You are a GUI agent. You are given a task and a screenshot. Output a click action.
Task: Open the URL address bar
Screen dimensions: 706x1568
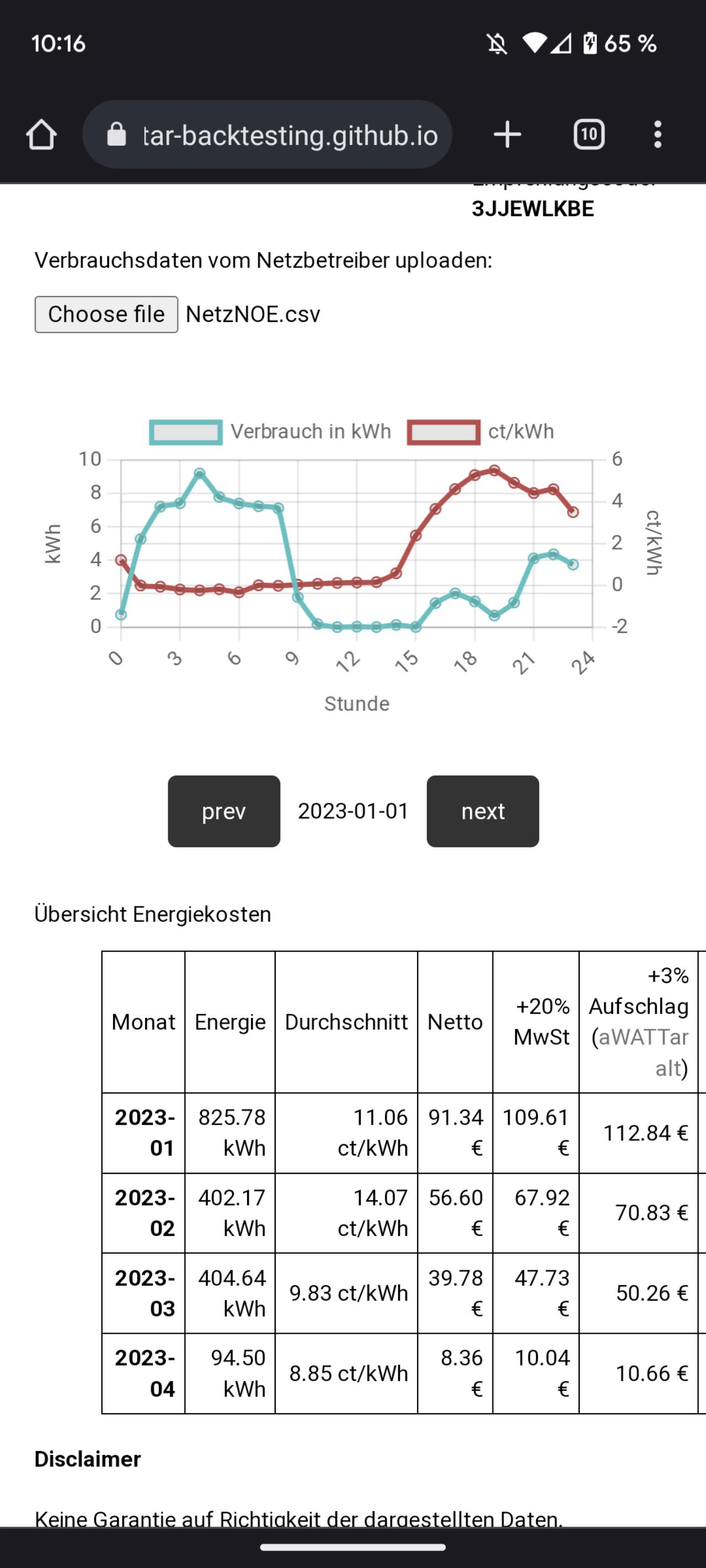[268, 135]
